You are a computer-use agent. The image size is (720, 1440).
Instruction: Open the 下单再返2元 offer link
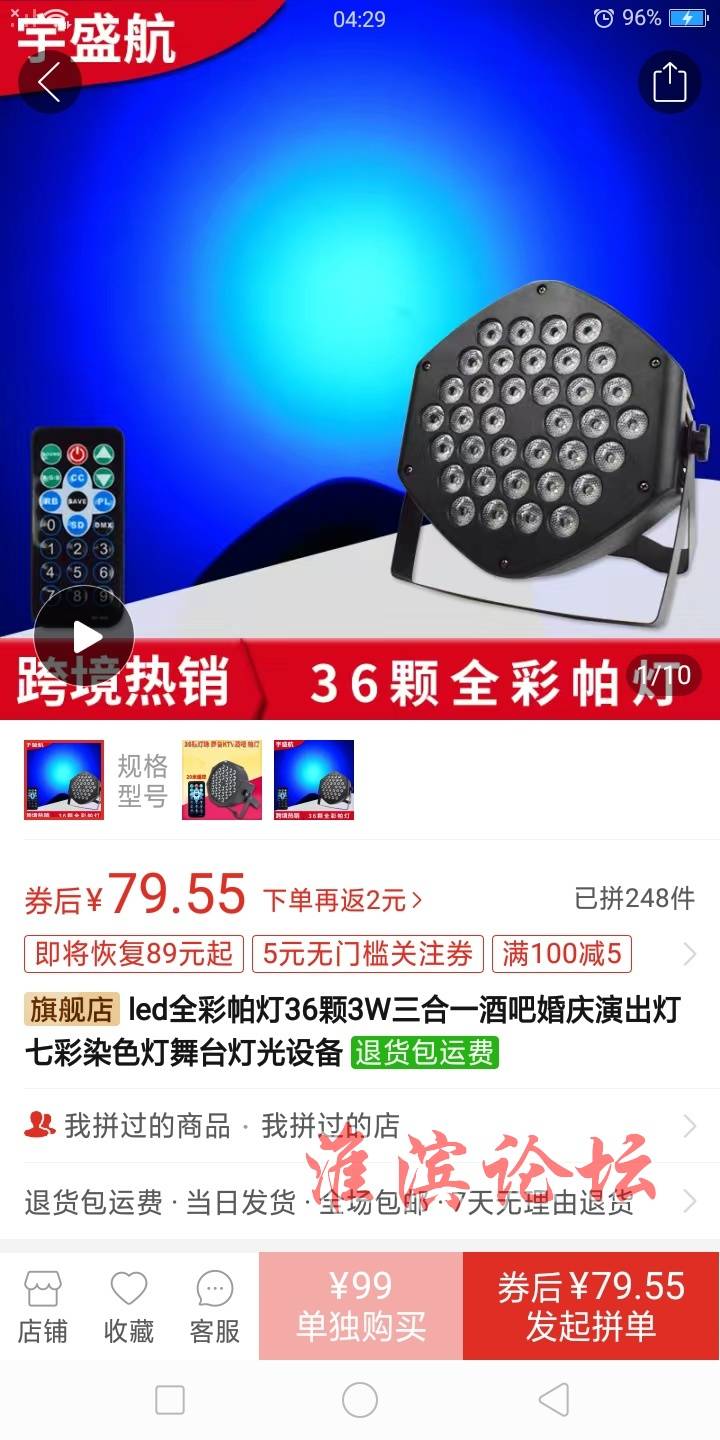[x=343, y=900]
